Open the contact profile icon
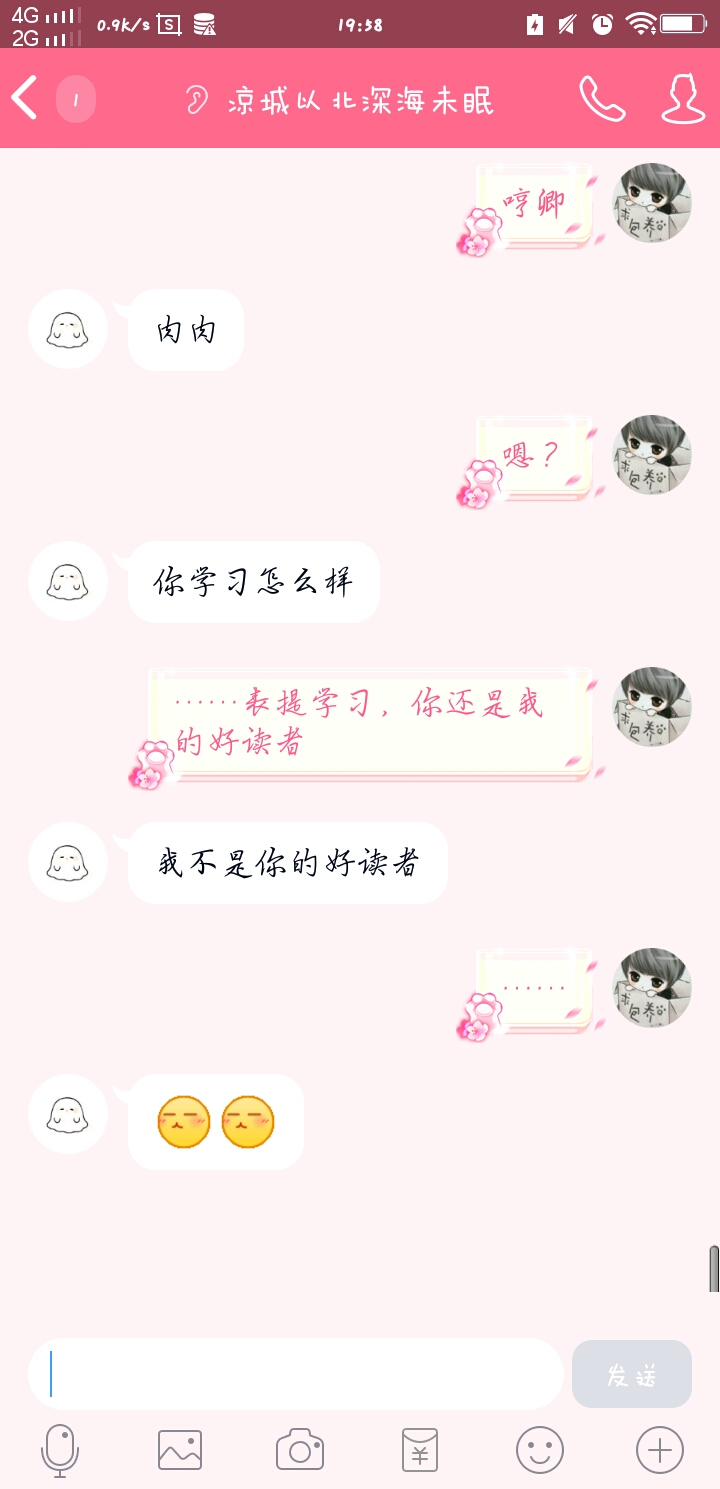720x1489 pixels. [x=684, y=99]
